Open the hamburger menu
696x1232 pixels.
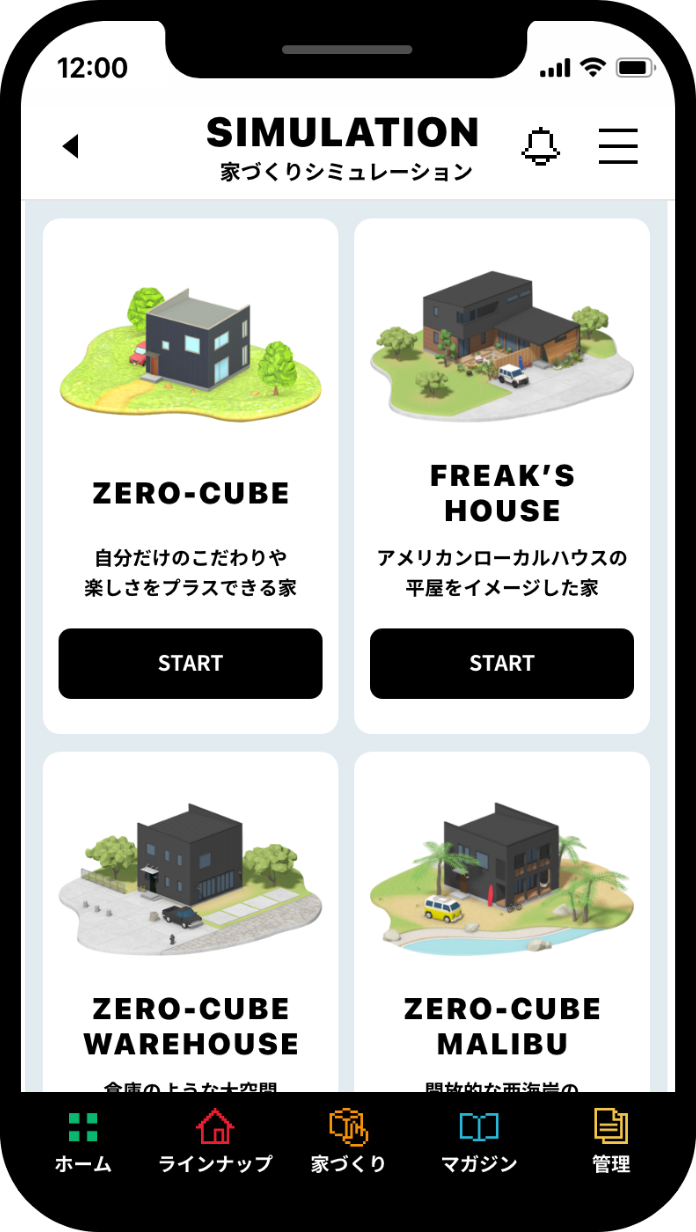click(x=618, y=146)
